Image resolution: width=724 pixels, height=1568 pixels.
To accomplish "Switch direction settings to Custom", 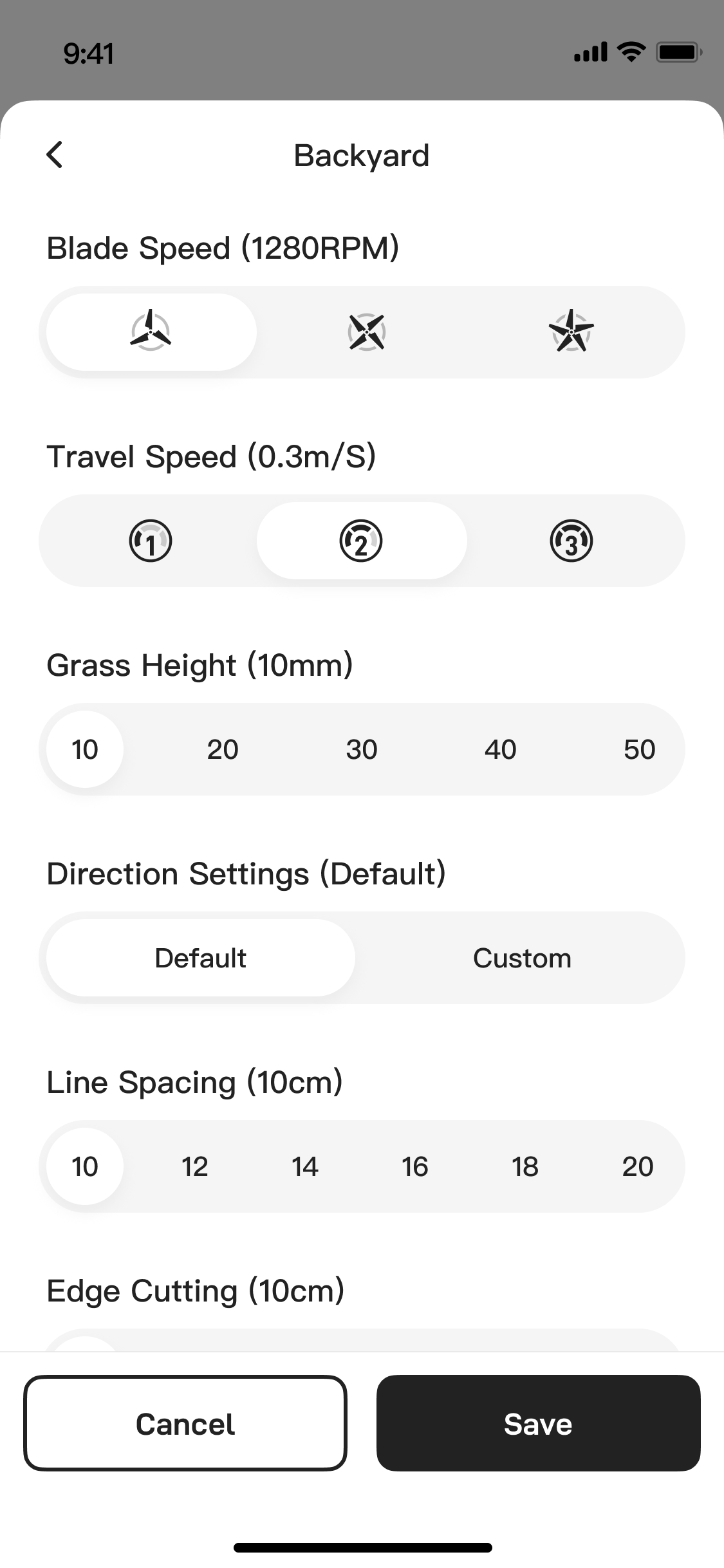I will pos(522,958).
